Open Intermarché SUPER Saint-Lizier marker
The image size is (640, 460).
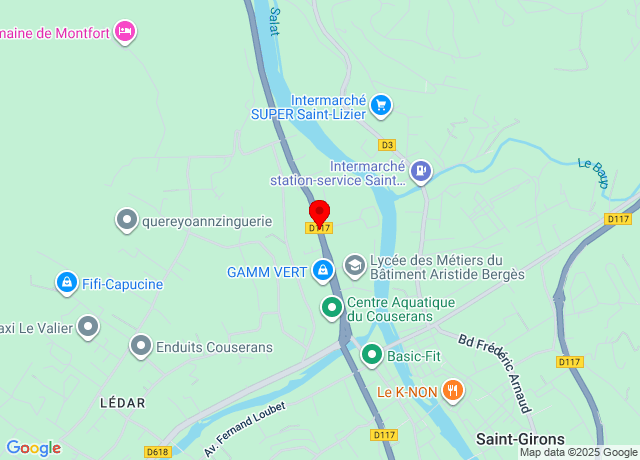coord(380,104)
